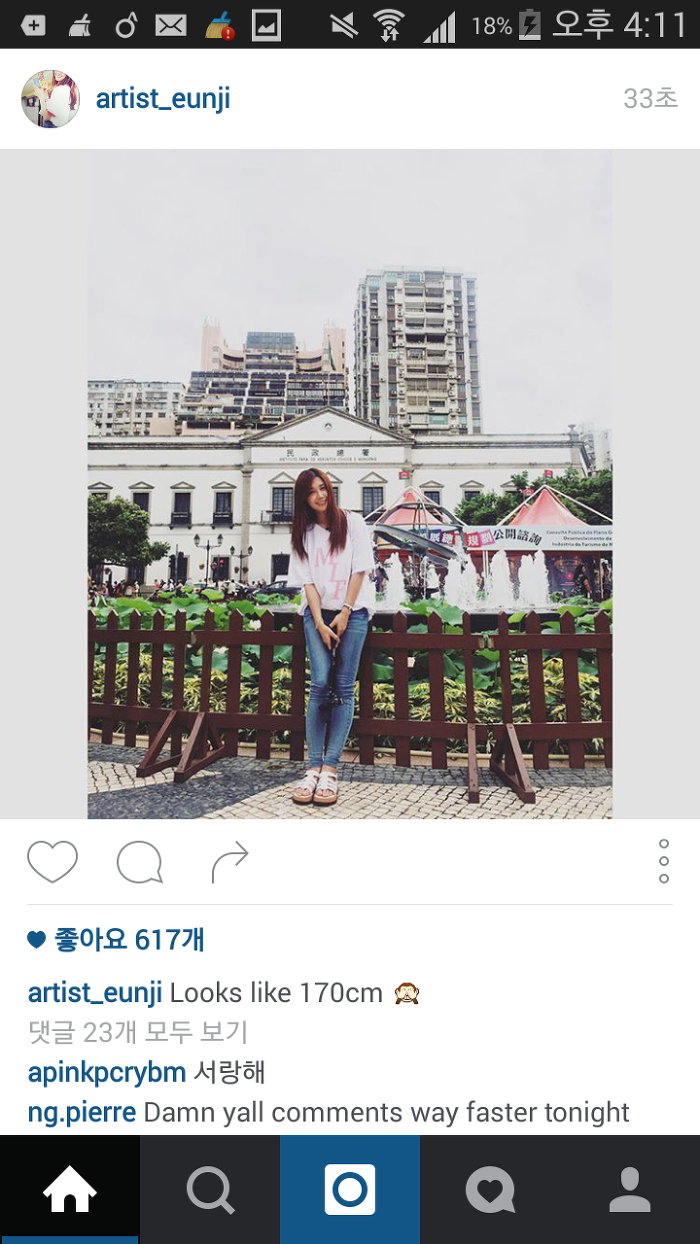
Task: Open the comment bubble under the photo
Action: click(x=140, y=862)
